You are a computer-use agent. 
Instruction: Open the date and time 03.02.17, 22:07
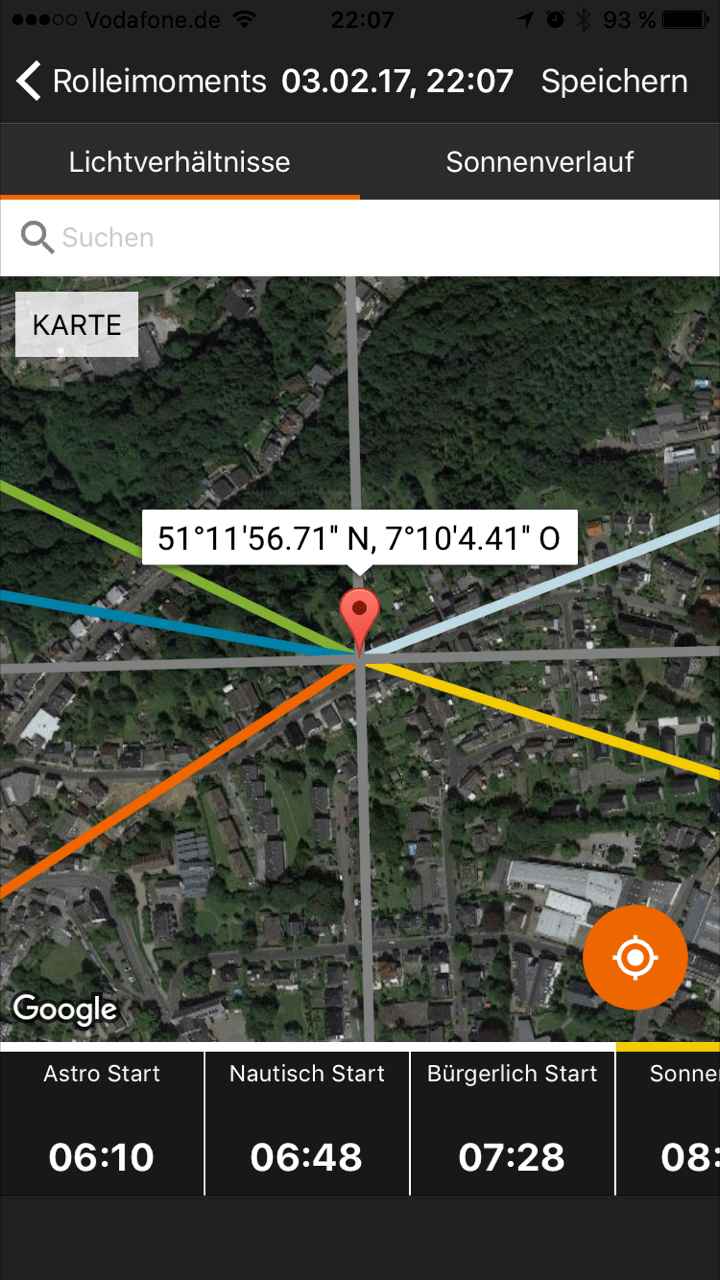click(397, 81)
